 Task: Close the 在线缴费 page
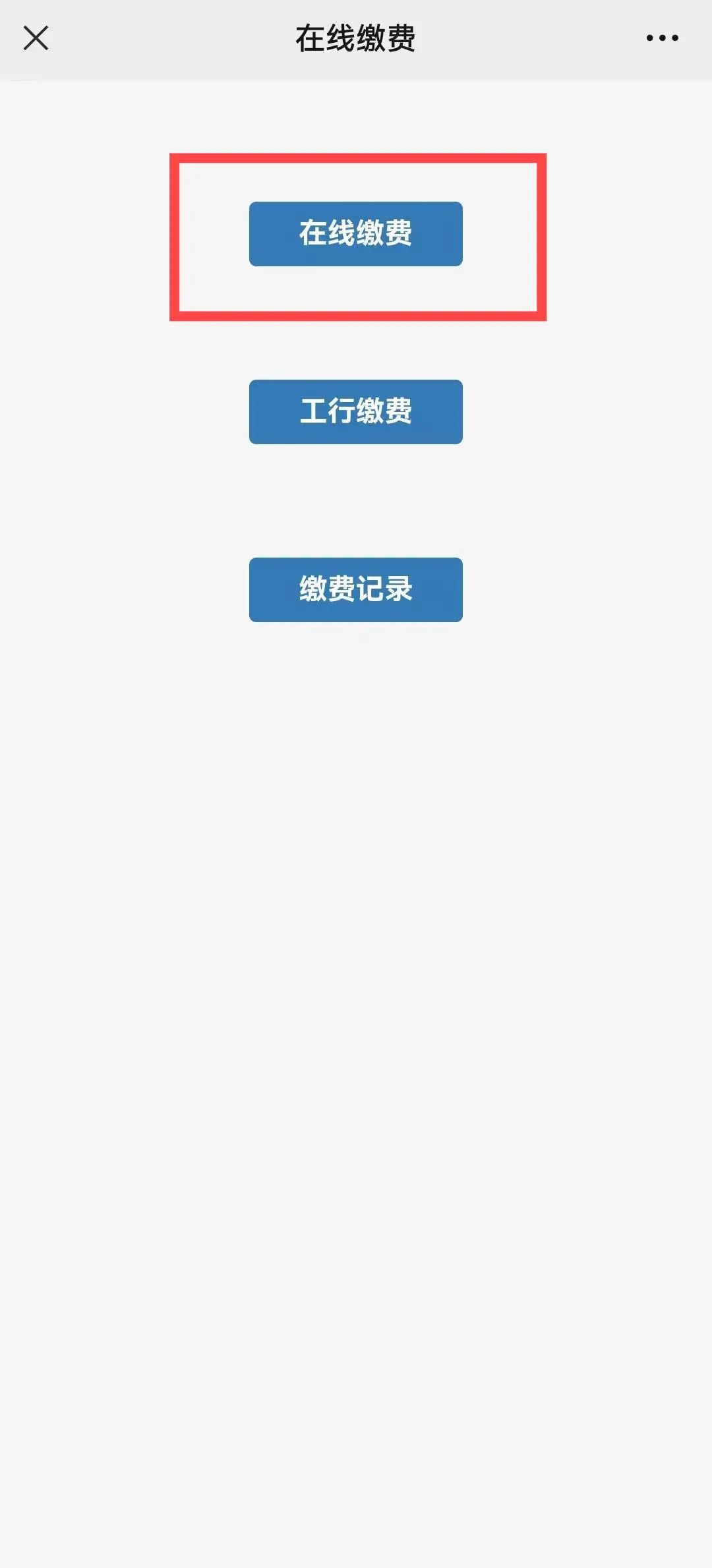coord(36,38)
